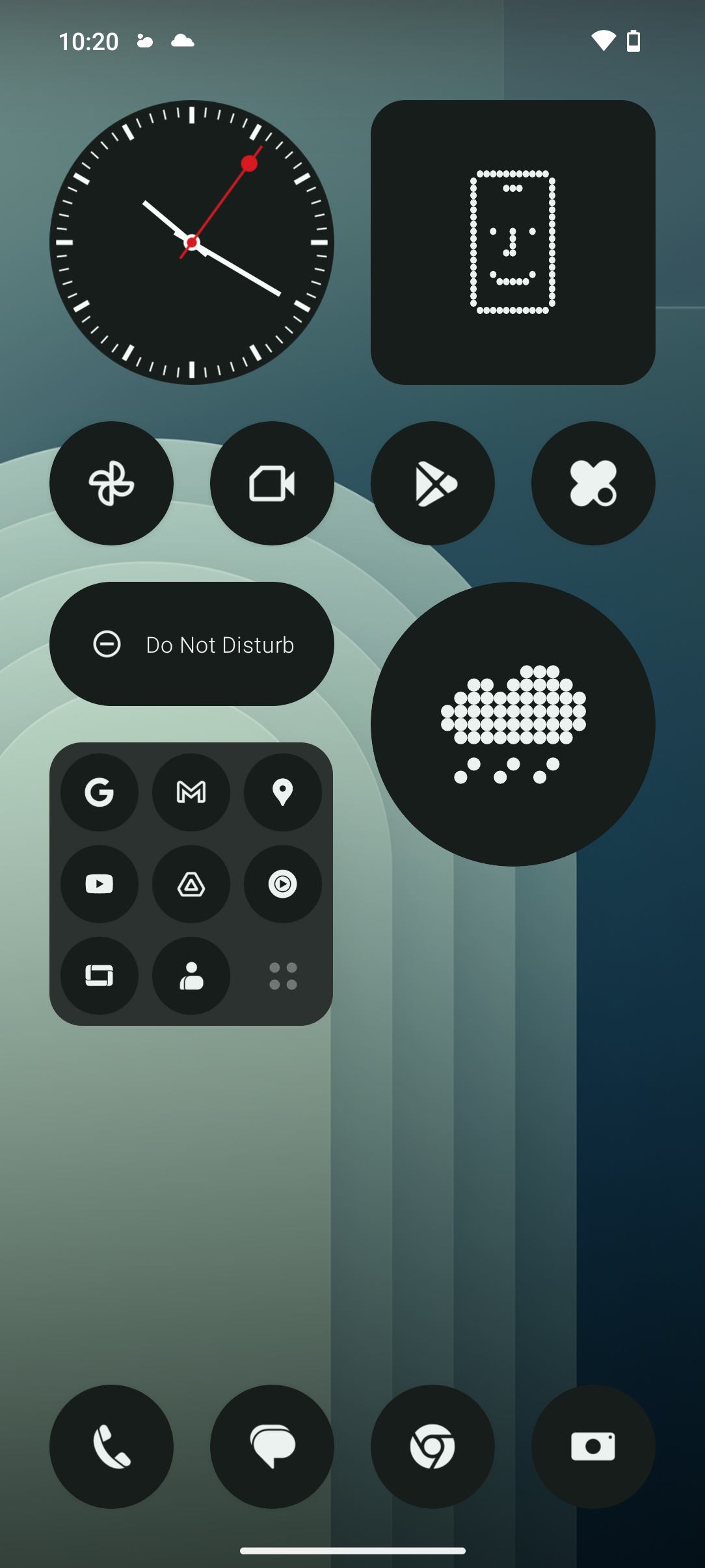Expand the folder with the four-dot icon
Viewport: 705px width, 1568px height.
pyautogui.click(x=283, y=976)
